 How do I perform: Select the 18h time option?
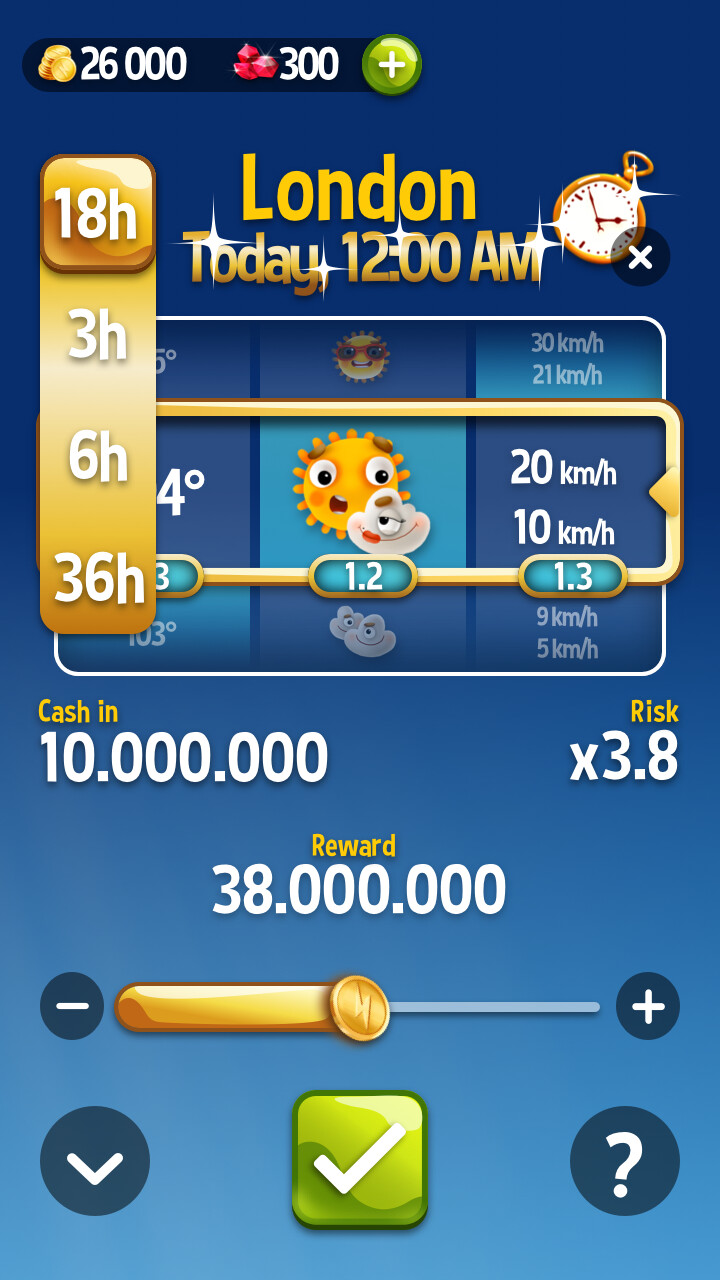tap(97, 212)
